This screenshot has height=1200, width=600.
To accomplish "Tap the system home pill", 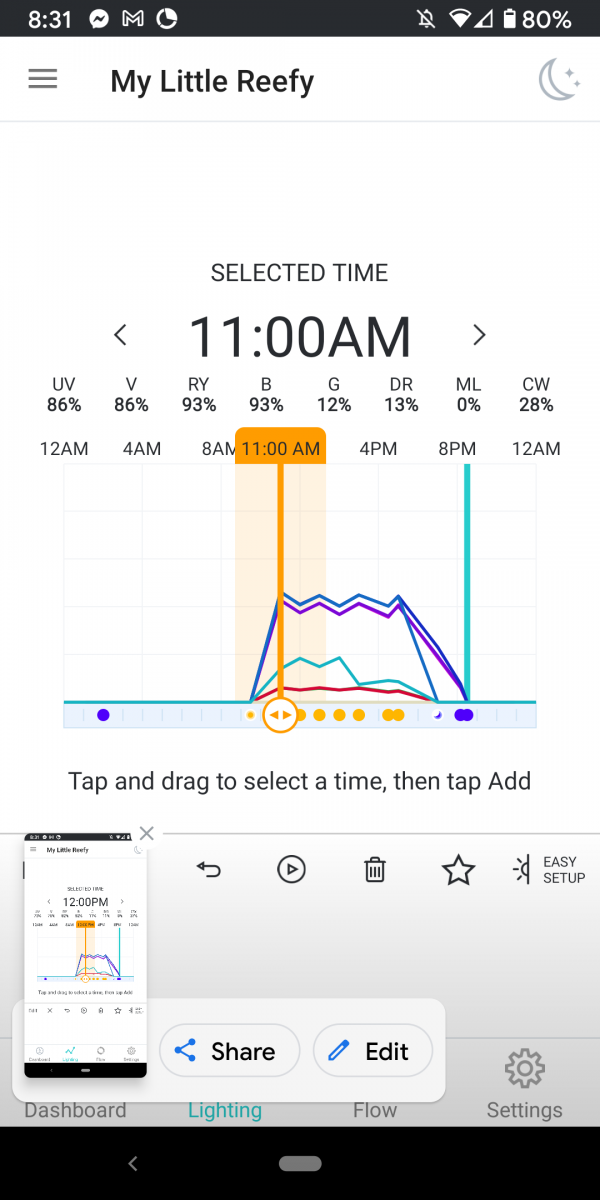I will [300, 1163].
